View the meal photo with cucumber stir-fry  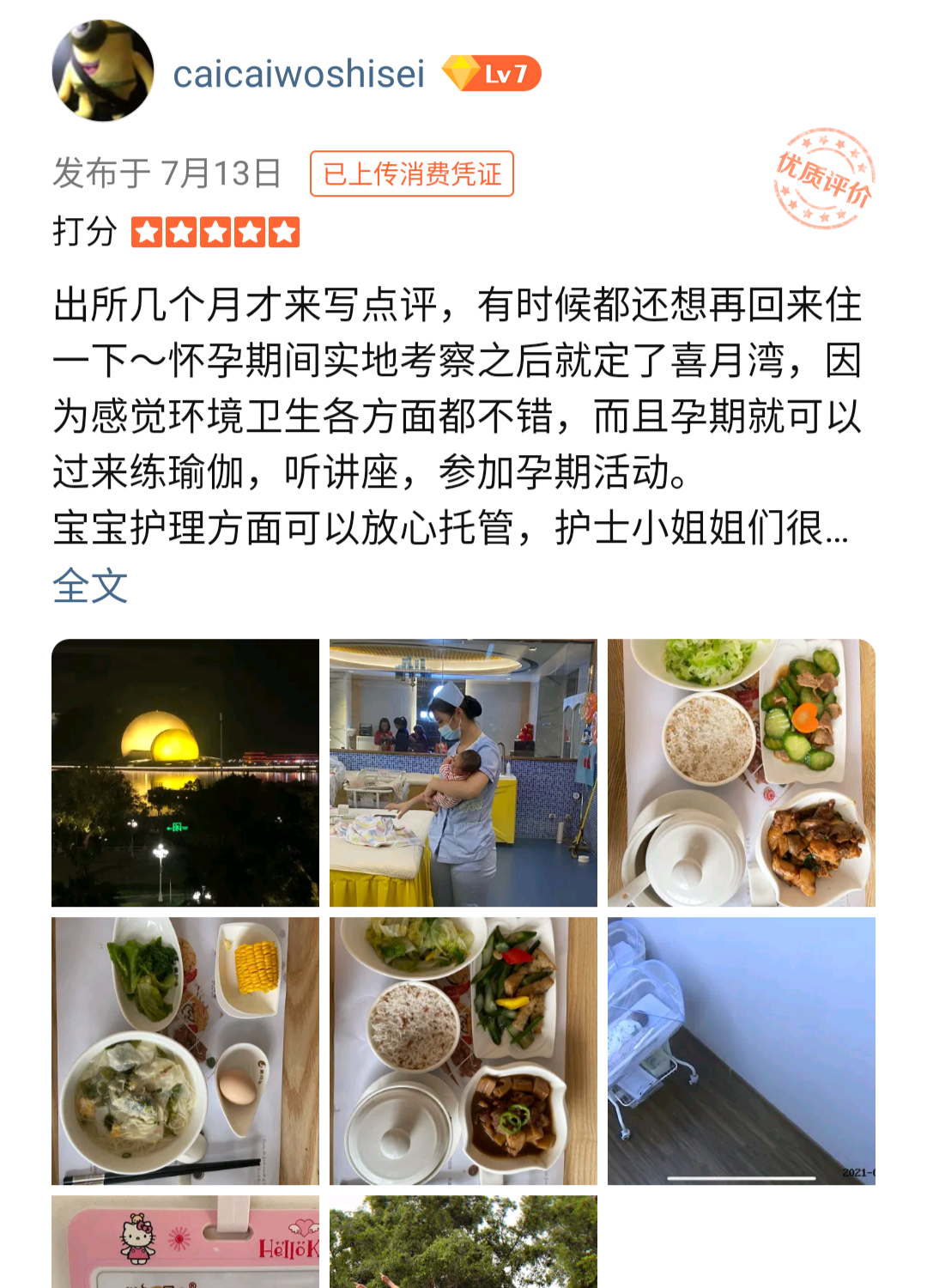pos(741,772)
